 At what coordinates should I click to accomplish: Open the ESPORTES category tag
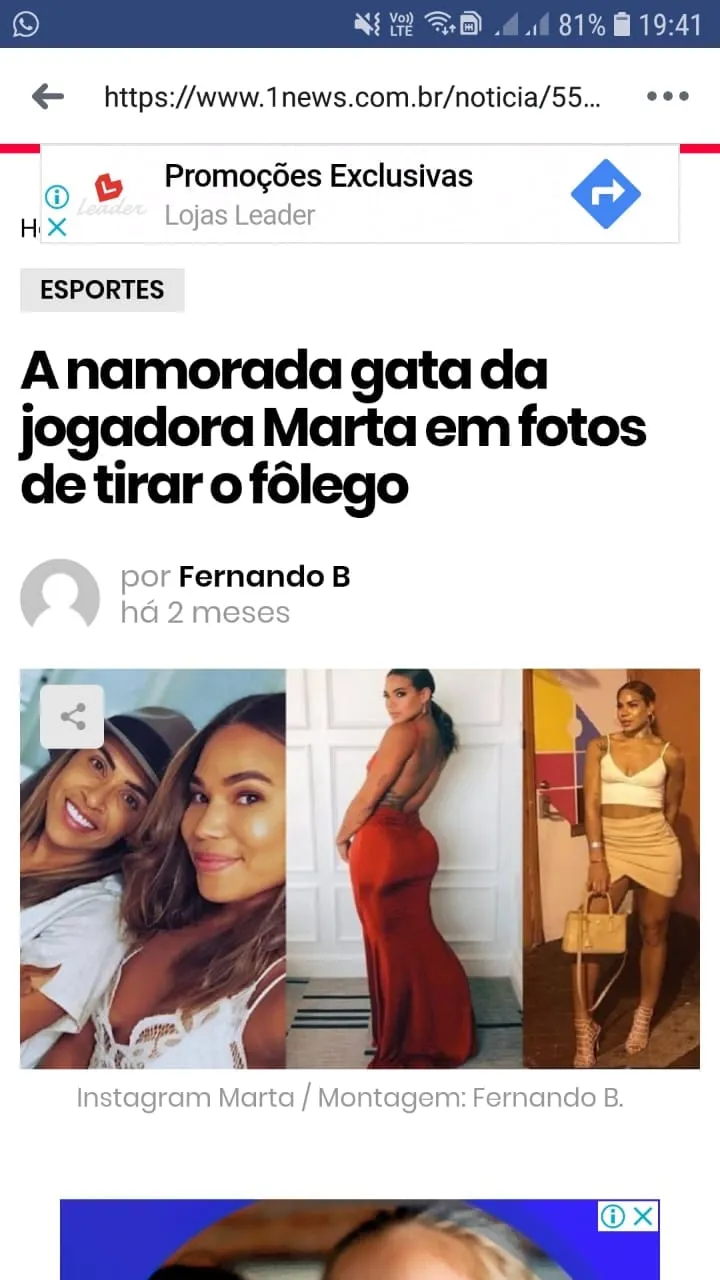point(102,290)
